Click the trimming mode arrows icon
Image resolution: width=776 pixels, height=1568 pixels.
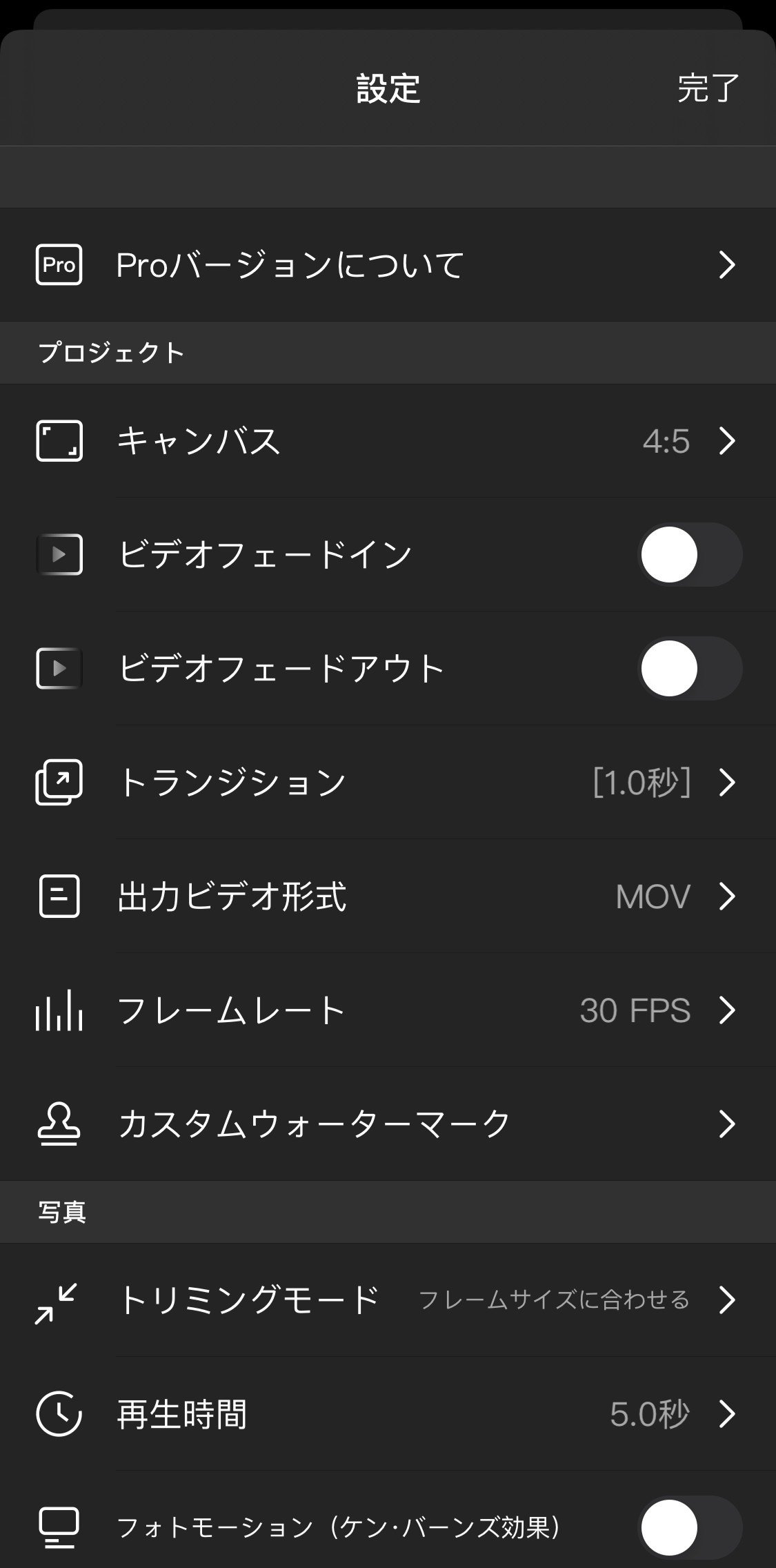coord(59,1300)
